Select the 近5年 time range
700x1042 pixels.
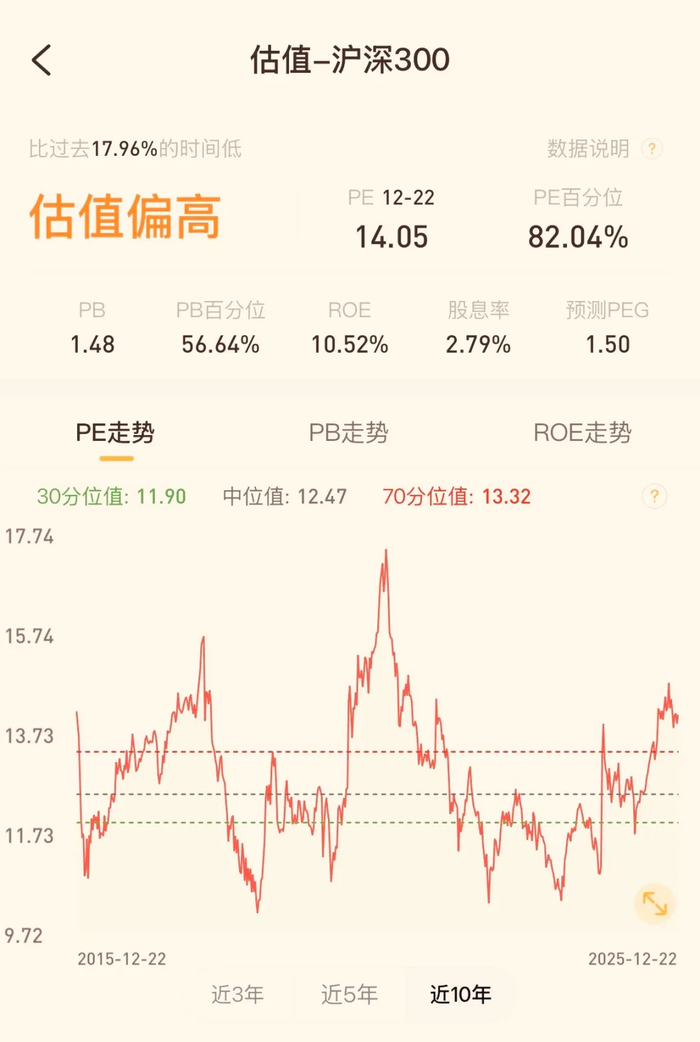349,994
